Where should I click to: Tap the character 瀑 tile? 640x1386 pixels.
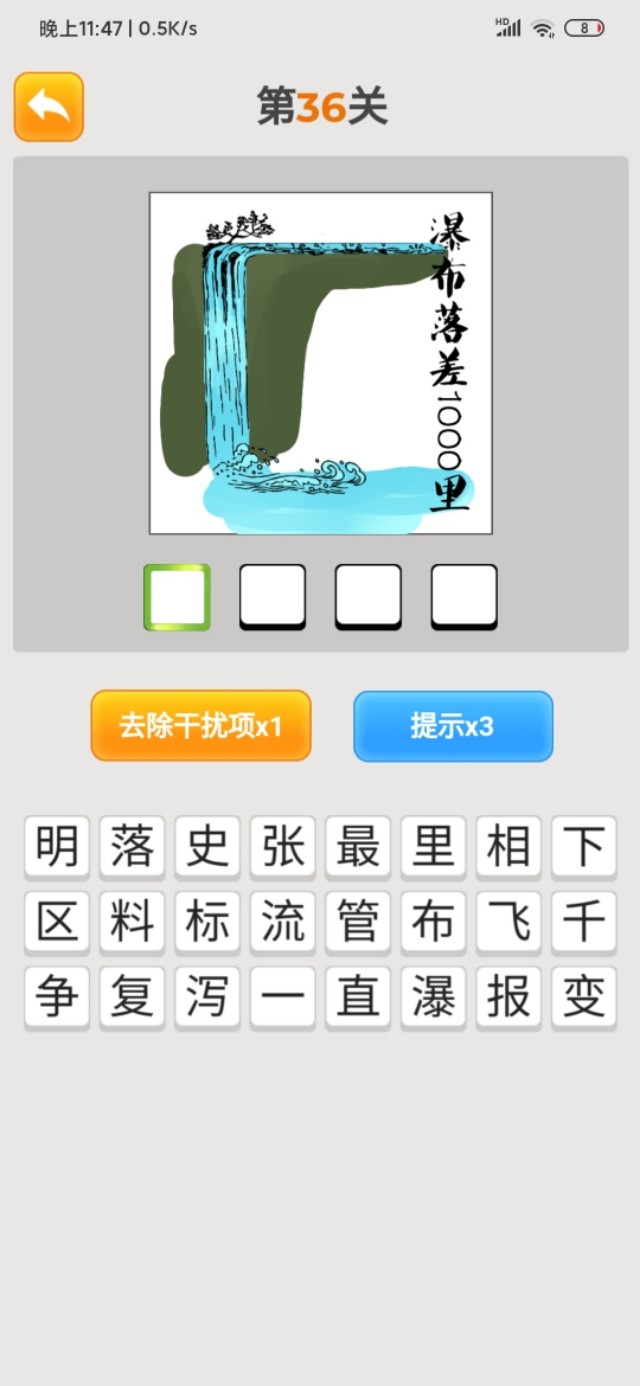(x=433, y=997)
